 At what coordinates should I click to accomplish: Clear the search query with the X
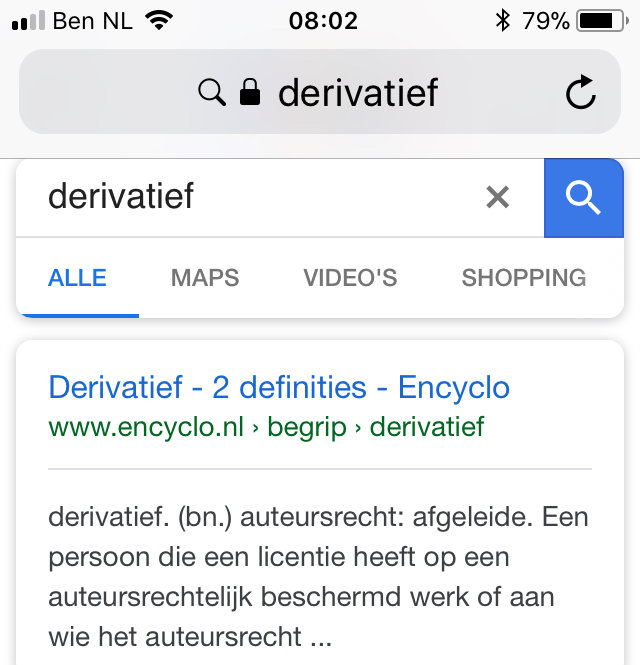point(497,197)
